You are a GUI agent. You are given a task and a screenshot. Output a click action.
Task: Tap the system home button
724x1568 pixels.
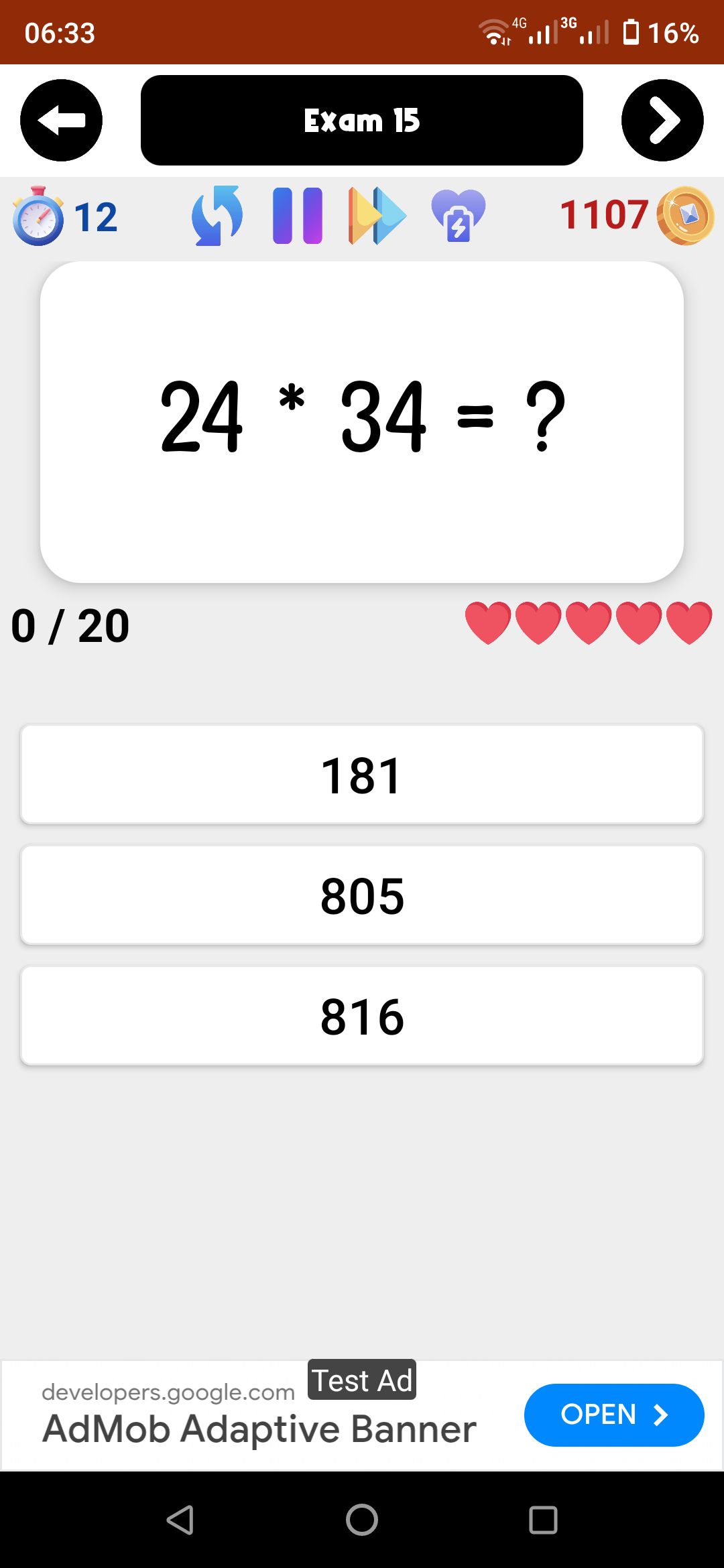click(x=362, y=1520)
